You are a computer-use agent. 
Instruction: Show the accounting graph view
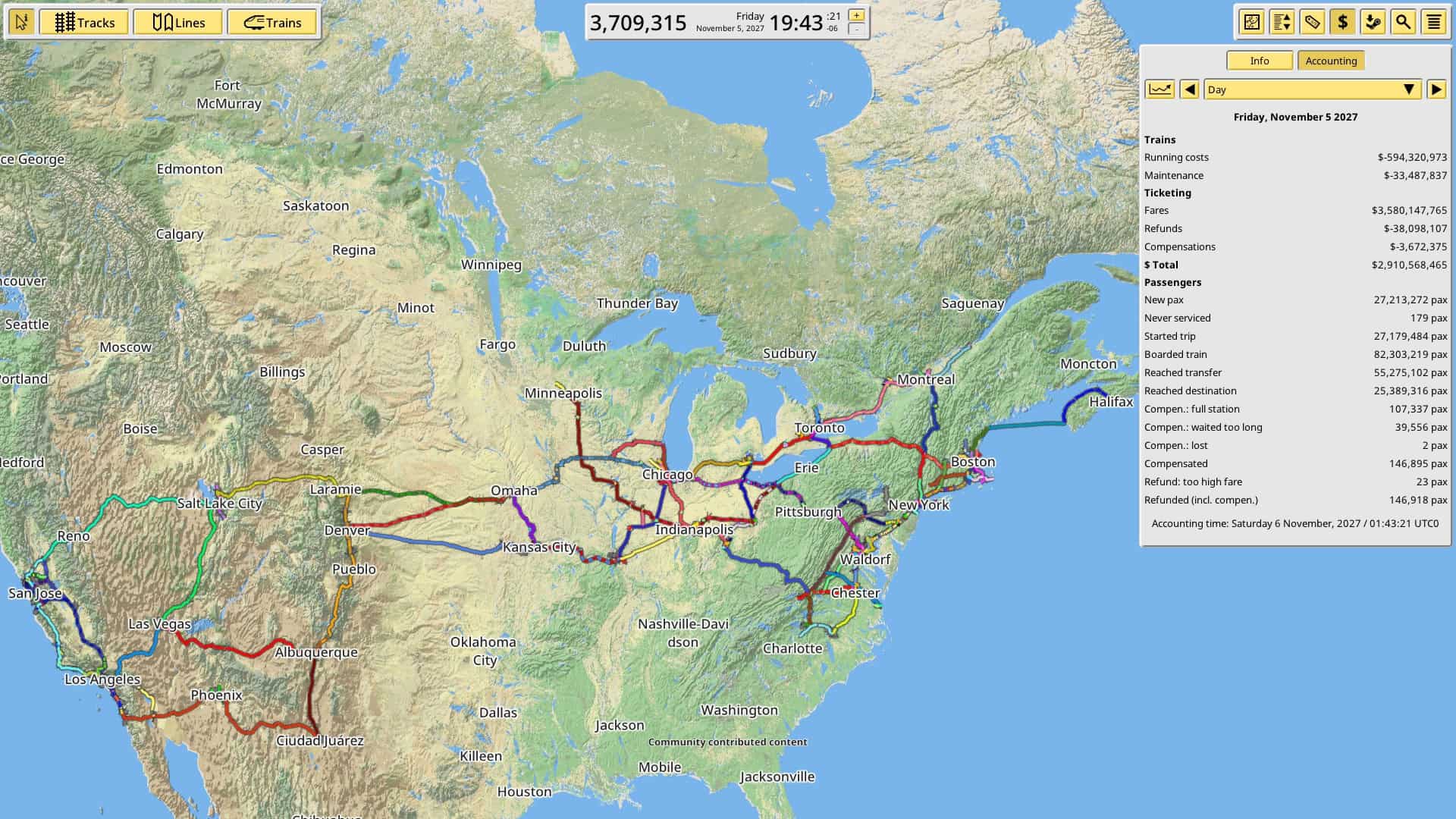[x=1159, y=89]
